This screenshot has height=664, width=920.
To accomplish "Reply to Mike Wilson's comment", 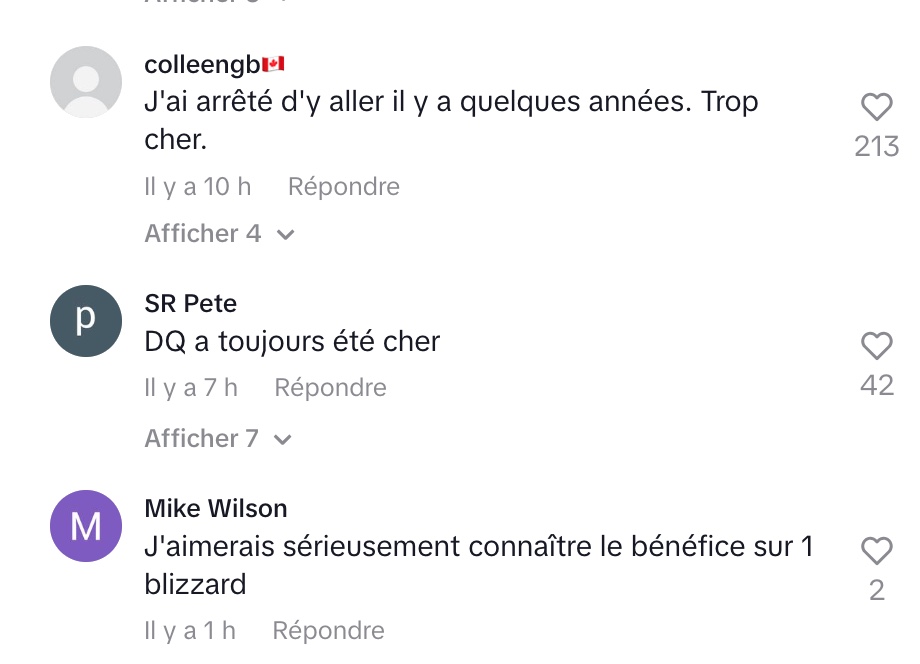I will [x=328, y=631].
